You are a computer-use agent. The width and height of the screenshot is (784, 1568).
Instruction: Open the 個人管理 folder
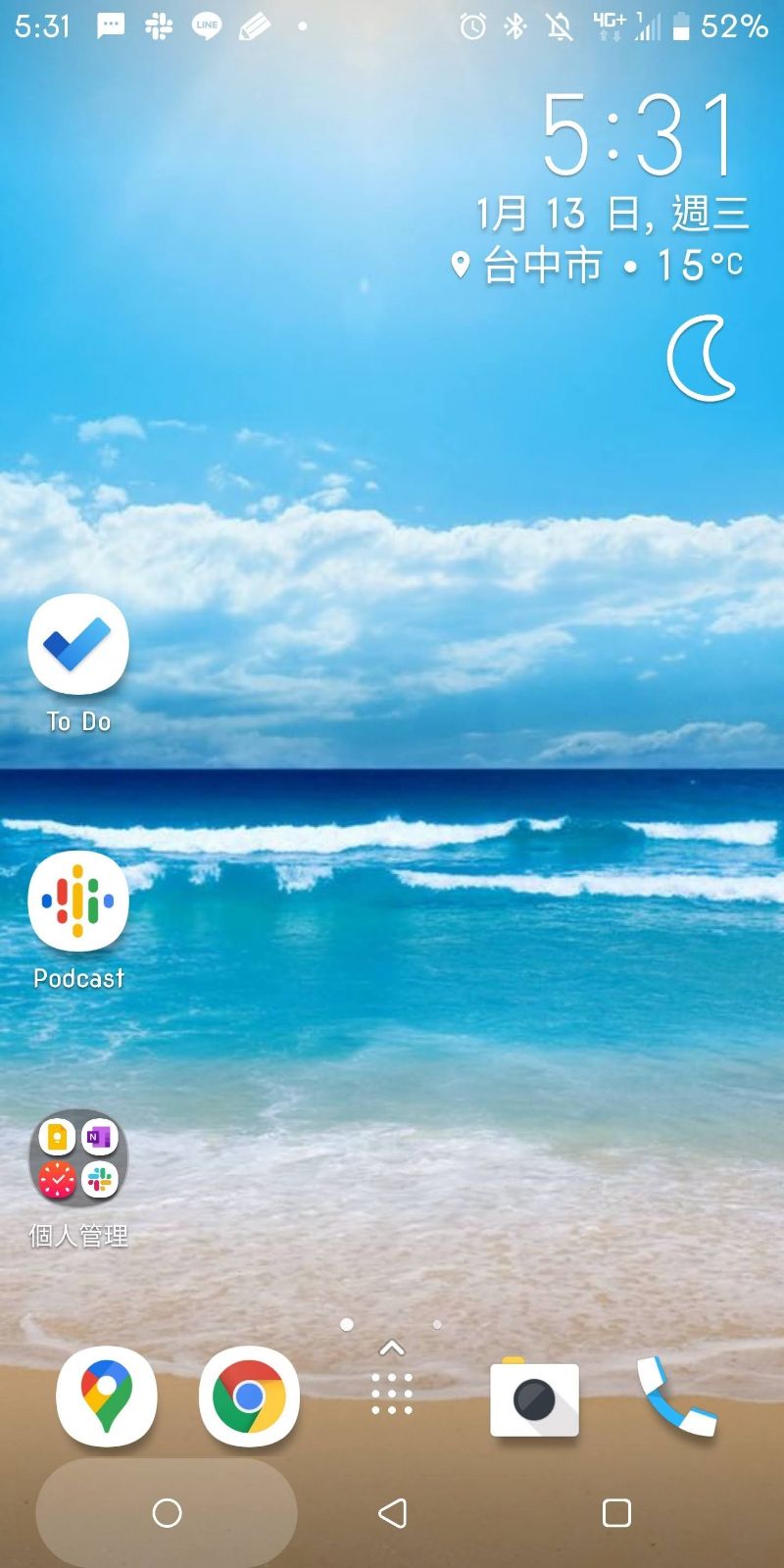click(78, 1158)
